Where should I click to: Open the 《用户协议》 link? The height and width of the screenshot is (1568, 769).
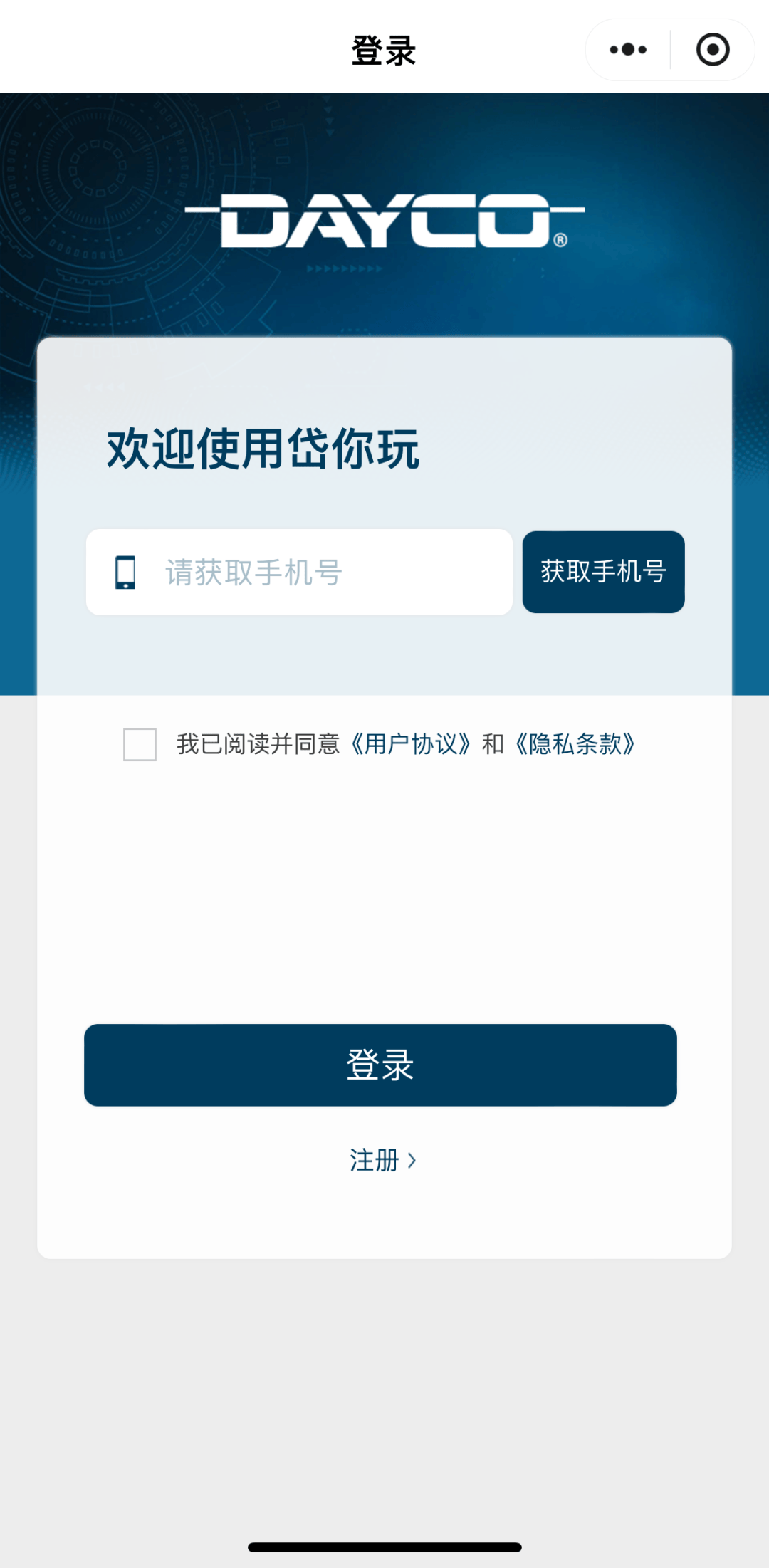410,744
